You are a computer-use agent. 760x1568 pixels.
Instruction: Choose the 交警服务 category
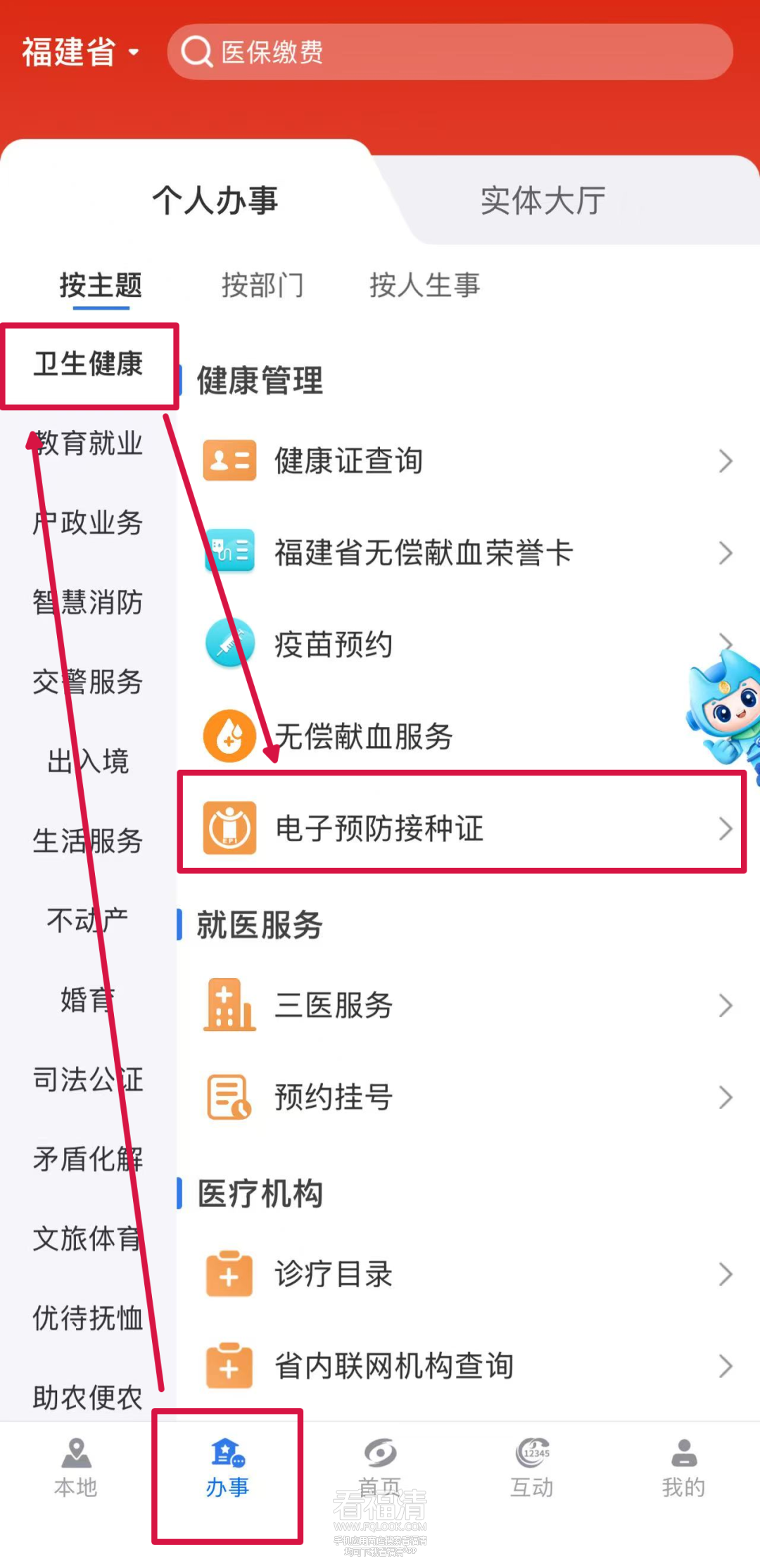pos(89,681)
